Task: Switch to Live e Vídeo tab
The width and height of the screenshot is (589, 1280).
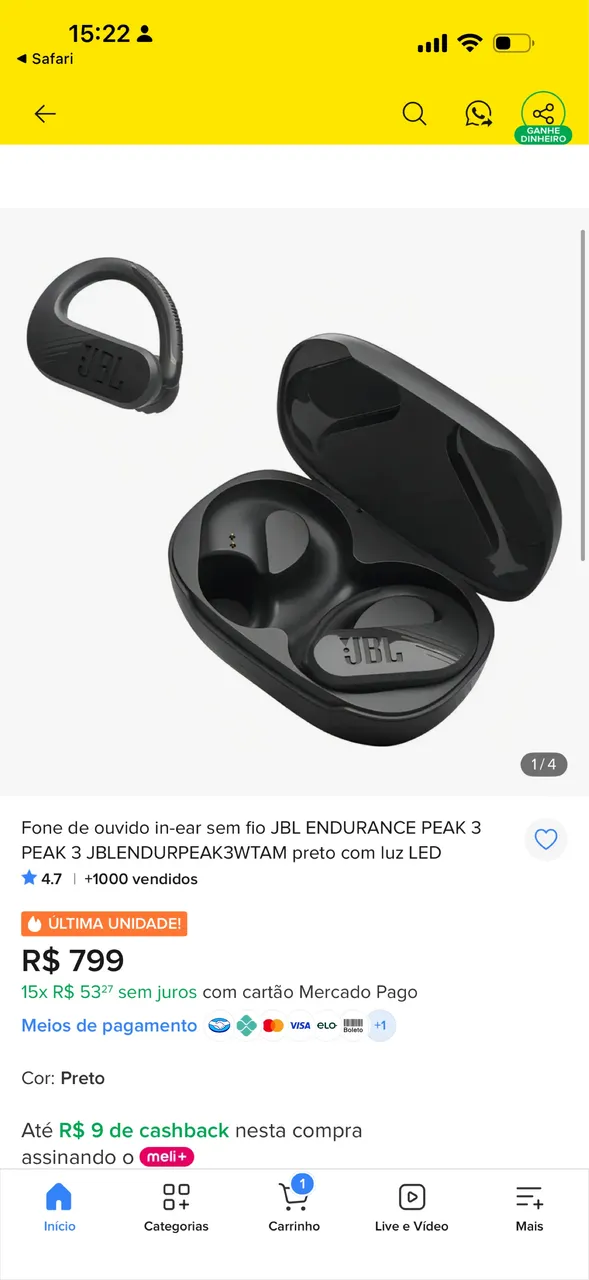Action: 411,1207
